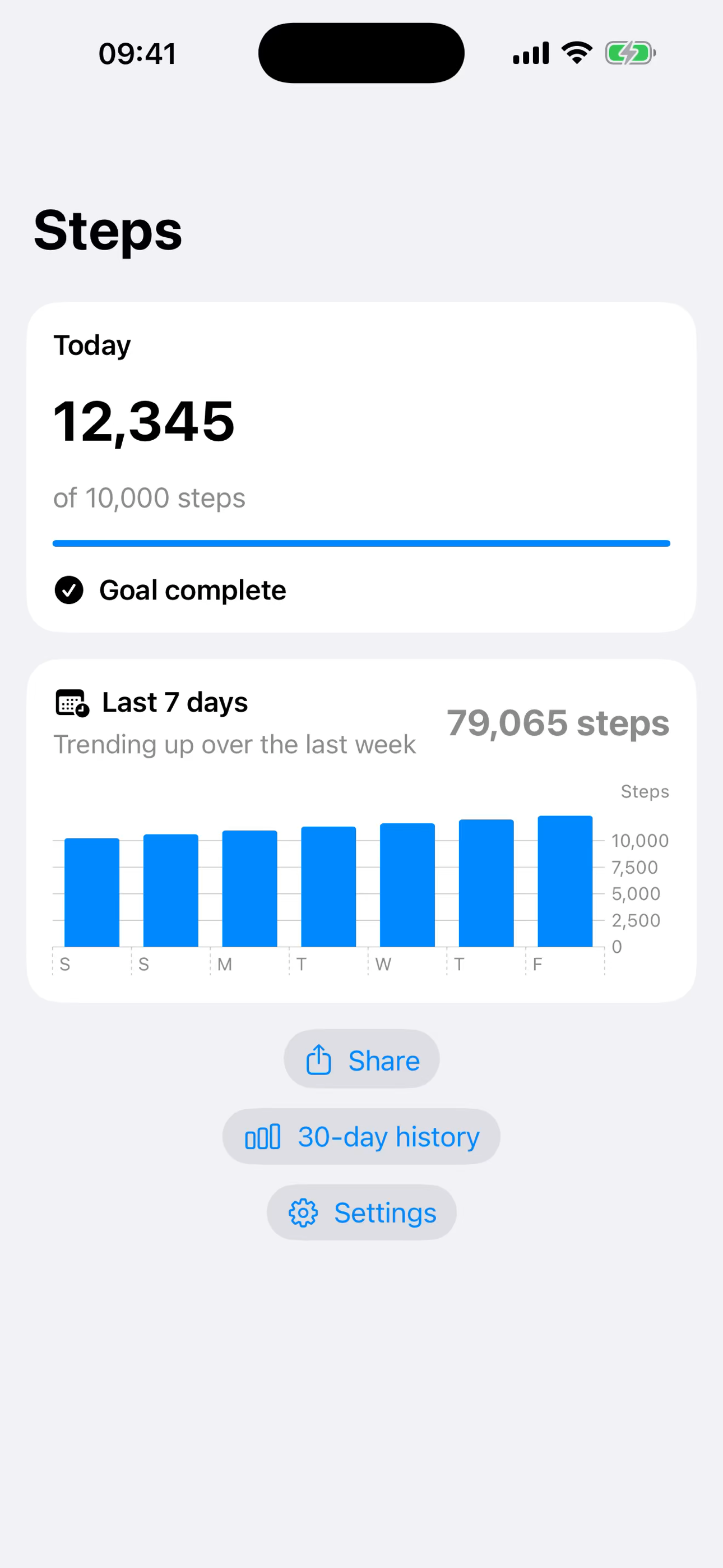Share your step count

tap(361, 1060)
